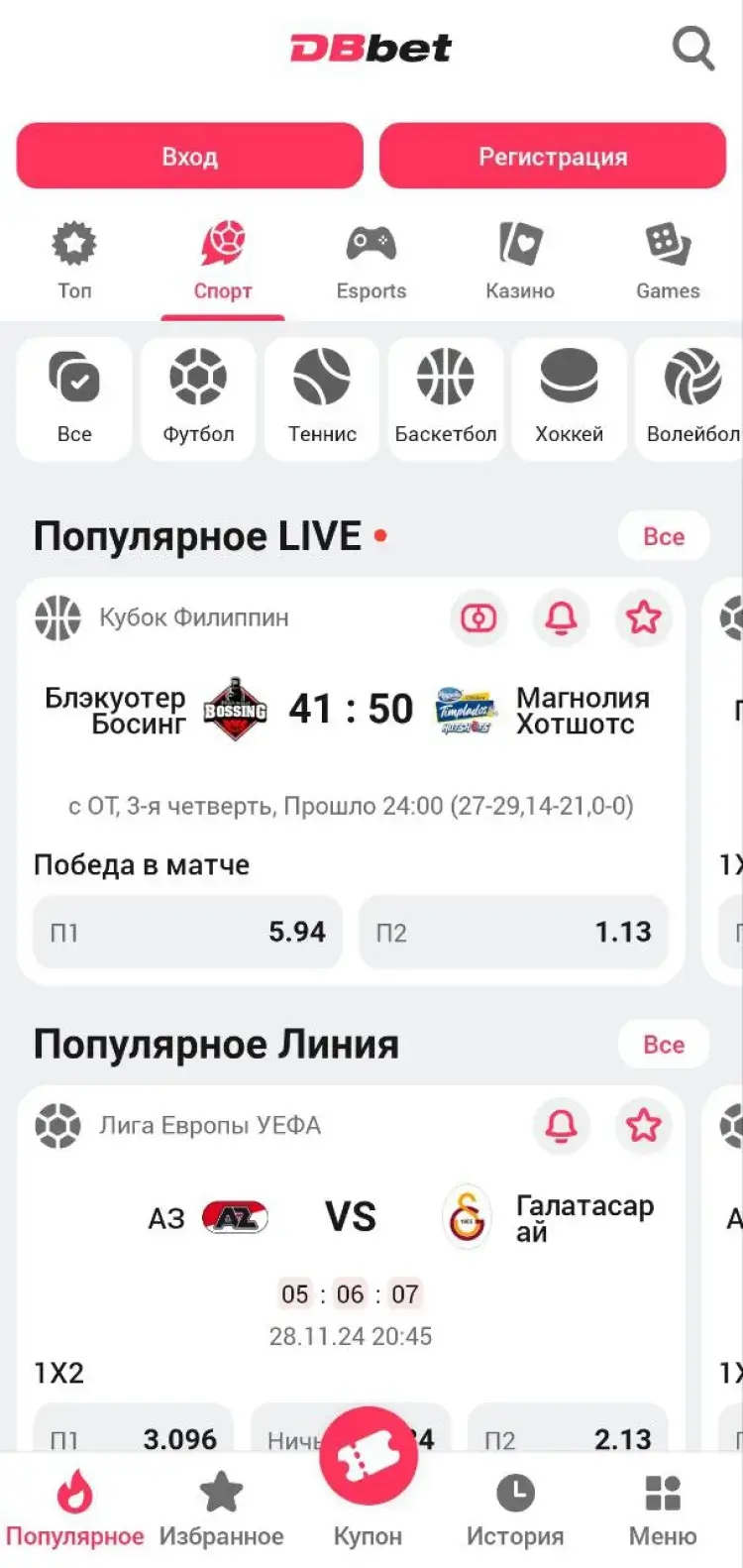
Task: Expand Популярное Линия list with Все
Action: point(663,1044)
